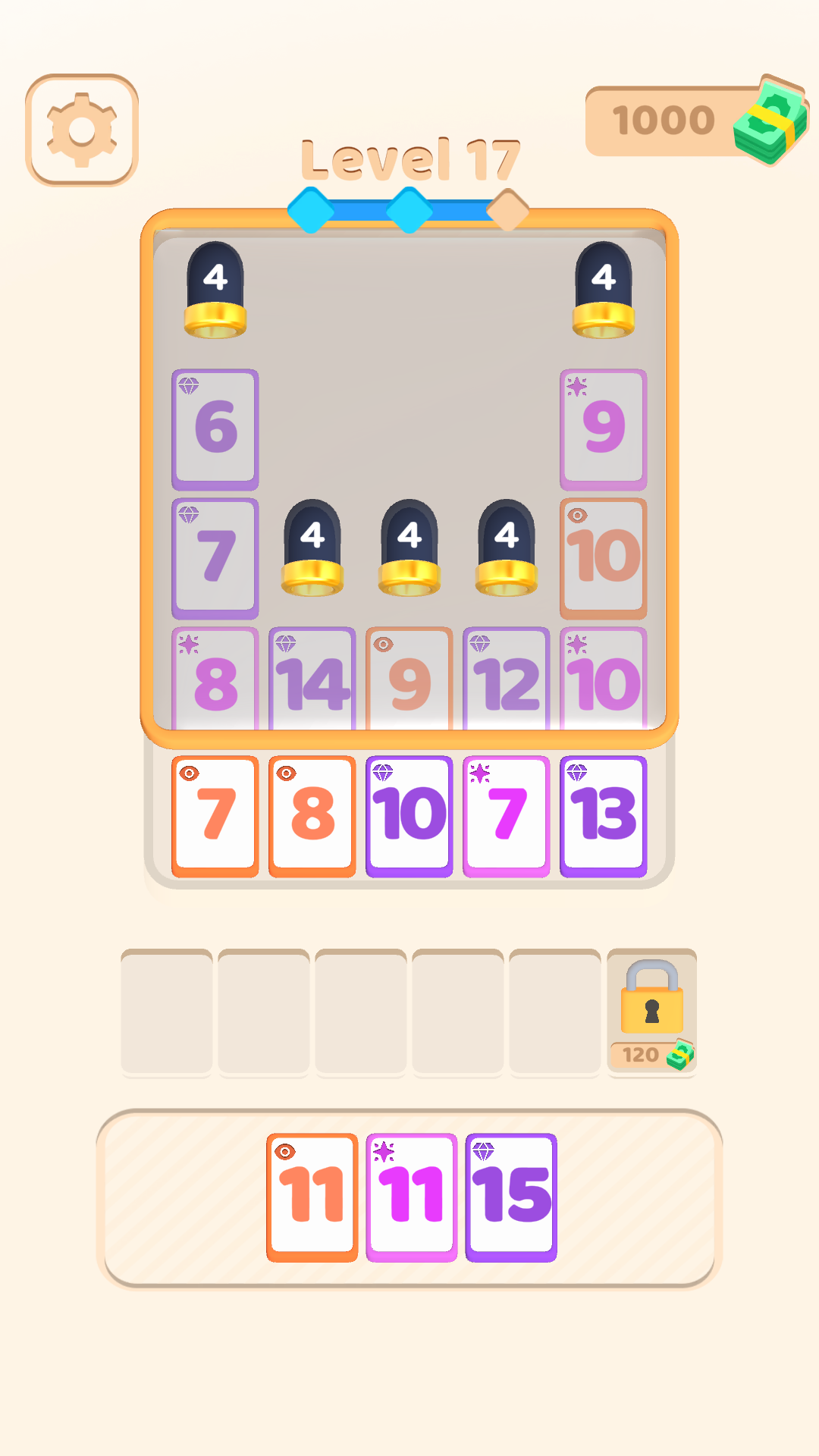The height and width of the screenshot is (1456, 819).
Task: Select the purple 14 card on the board
Action: 312,679
